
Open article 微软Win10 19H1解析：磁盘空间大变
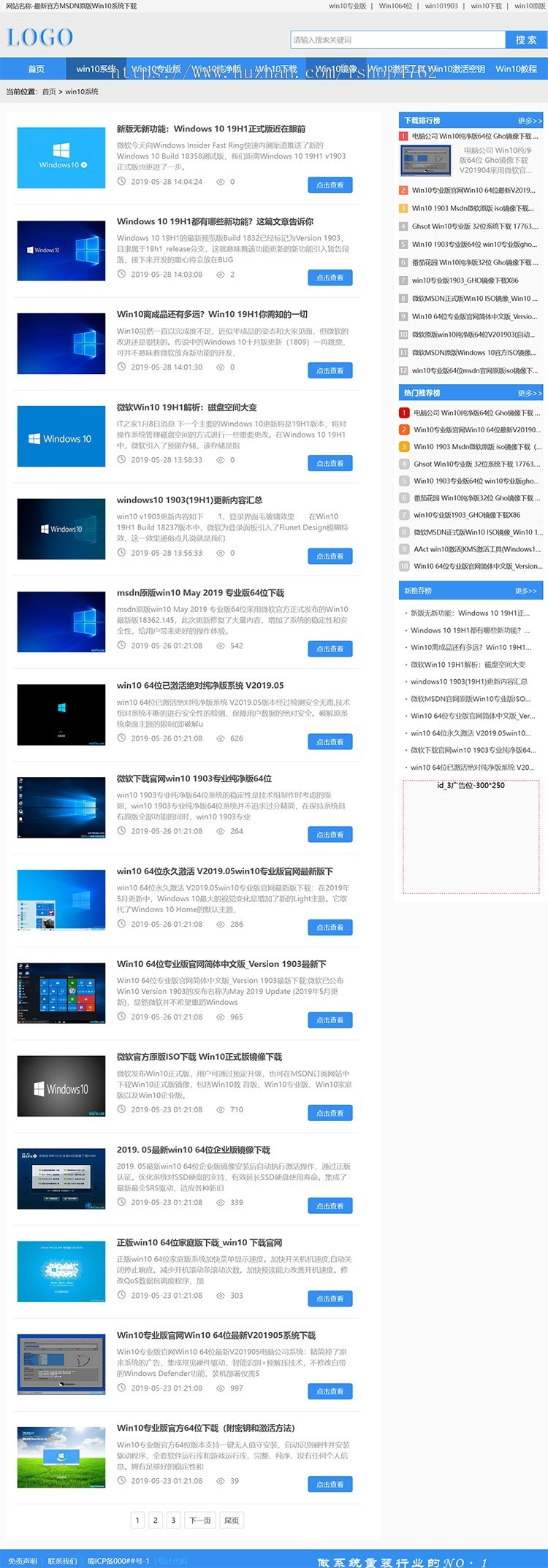coord(187,408)
